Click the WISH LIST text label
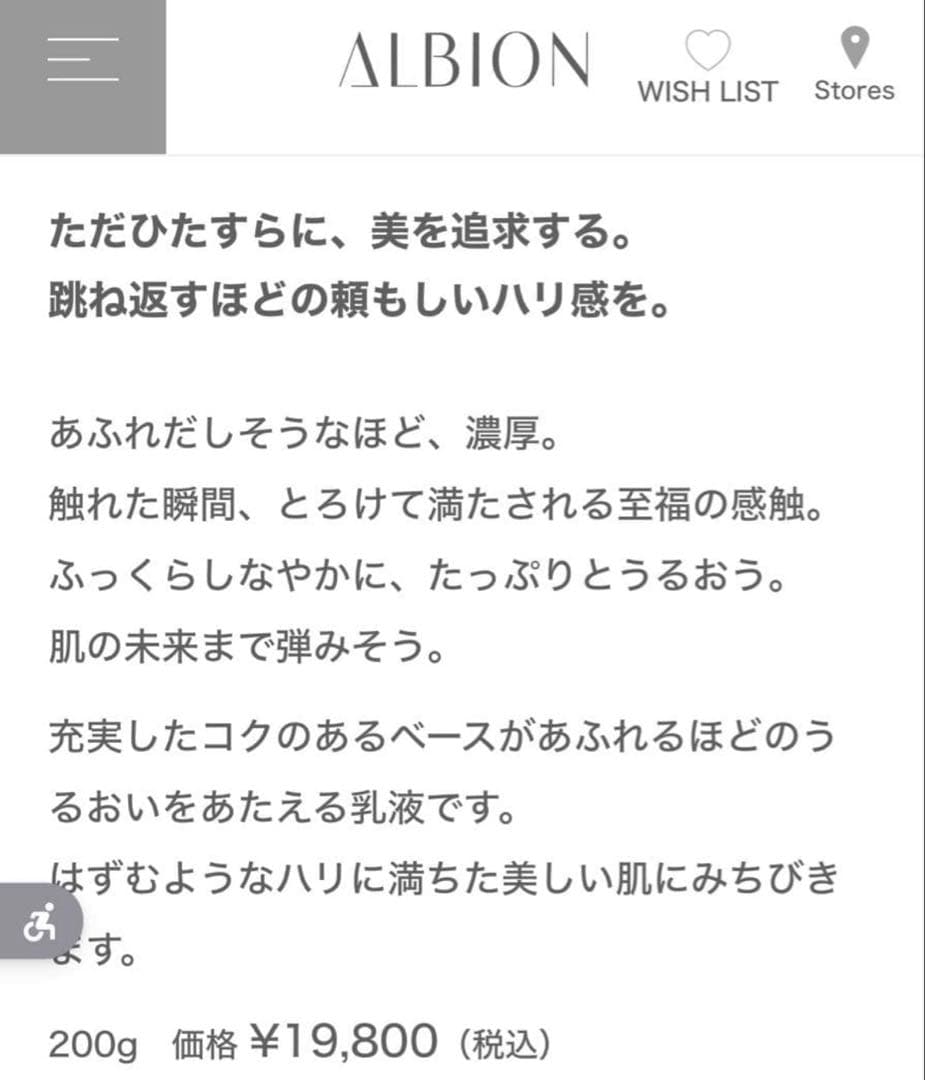This screenshot has height=1080, width=925. coord(707,91)
